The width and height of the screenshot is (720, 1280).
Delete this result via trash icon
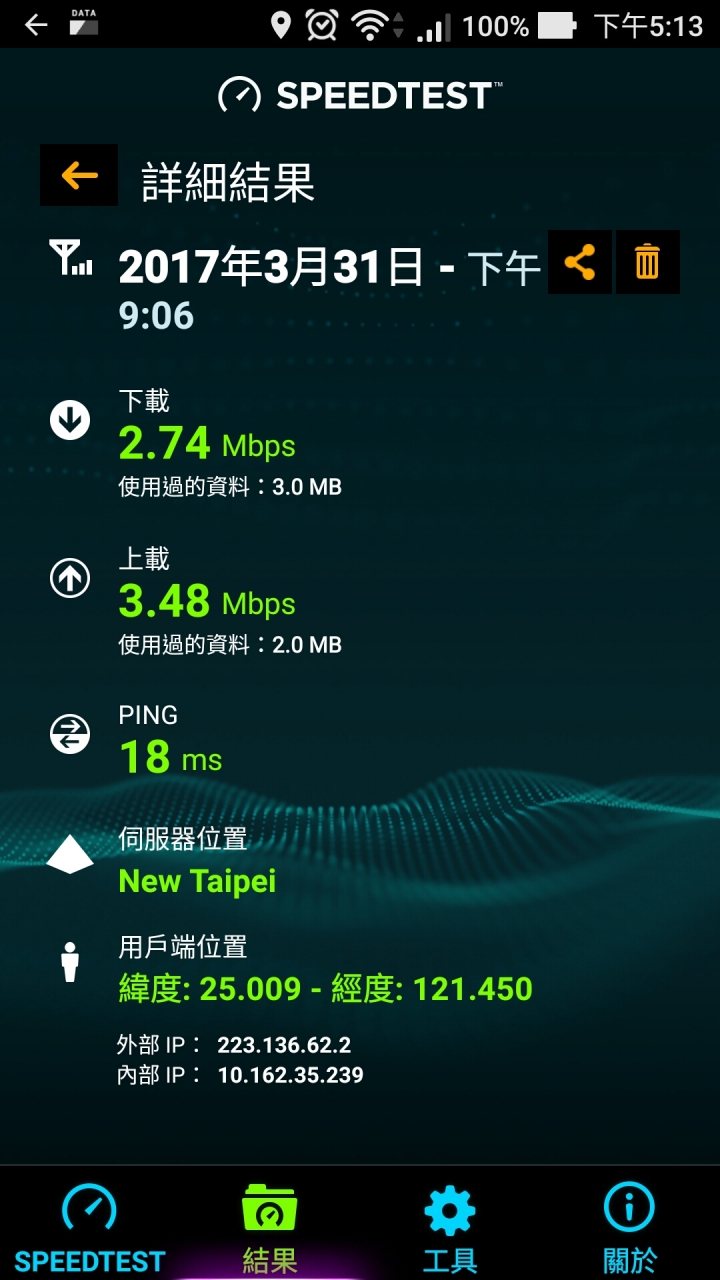pyautogui.click(x=647, y=262)
